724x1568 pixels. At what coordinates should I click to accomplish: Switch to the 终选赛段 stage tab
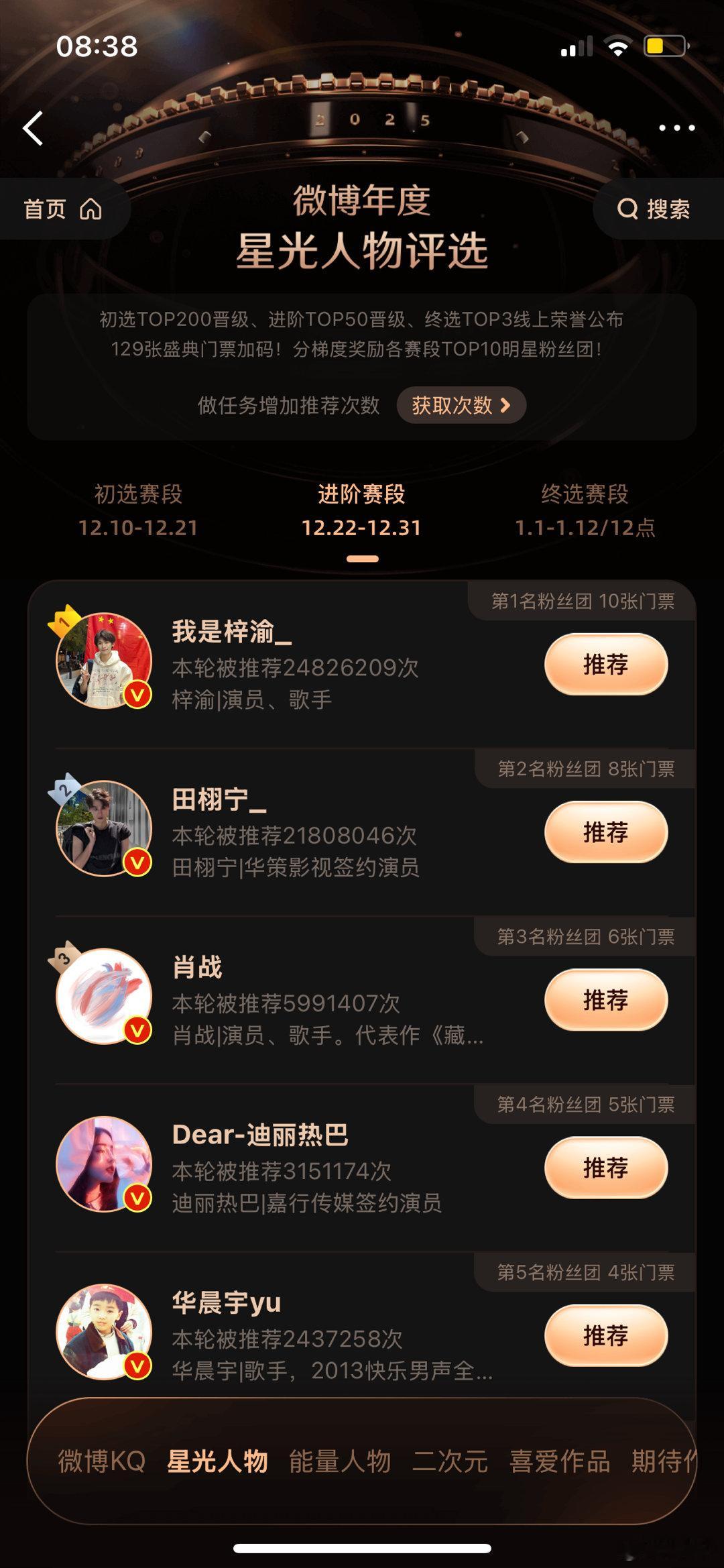[x=587, y=510]
